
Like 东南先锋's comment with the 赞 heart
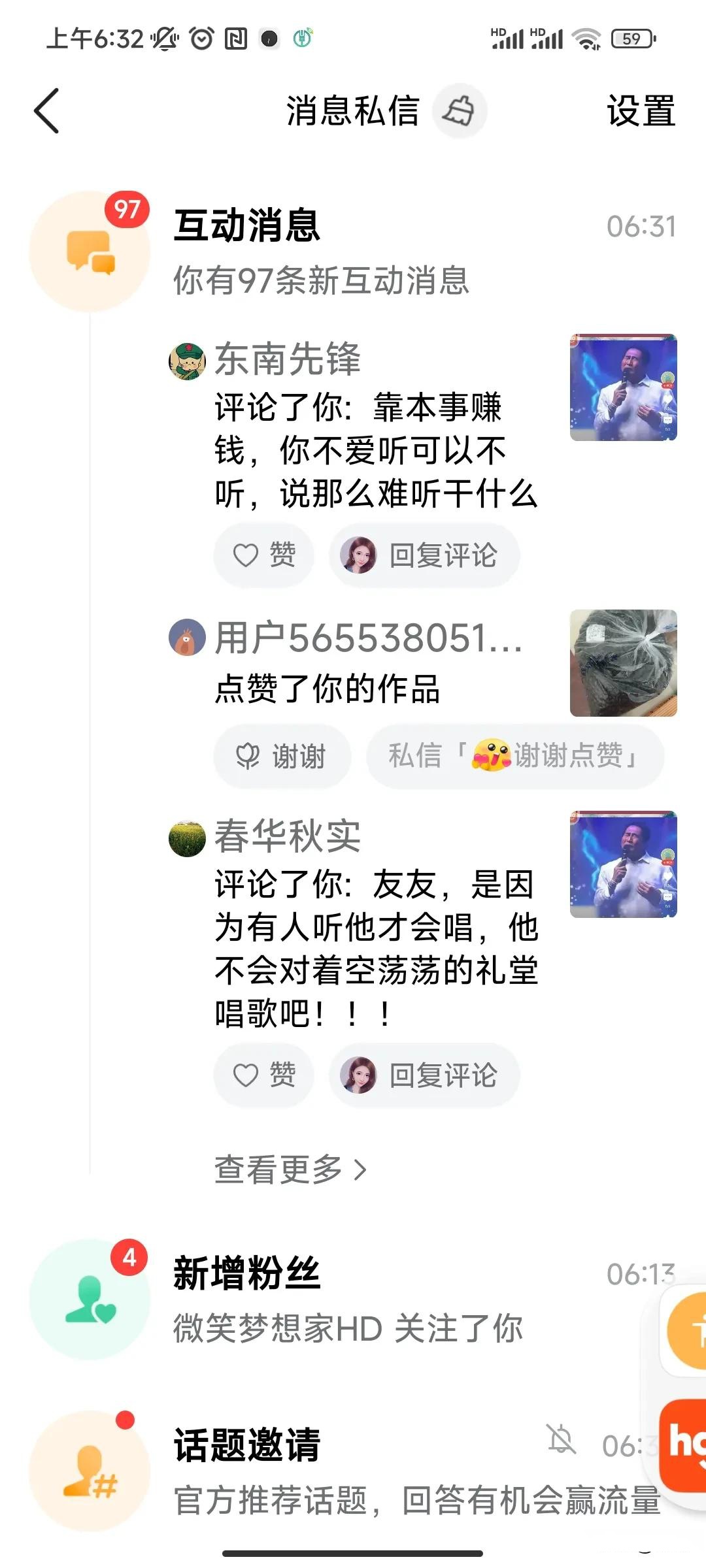click(263, 554)
